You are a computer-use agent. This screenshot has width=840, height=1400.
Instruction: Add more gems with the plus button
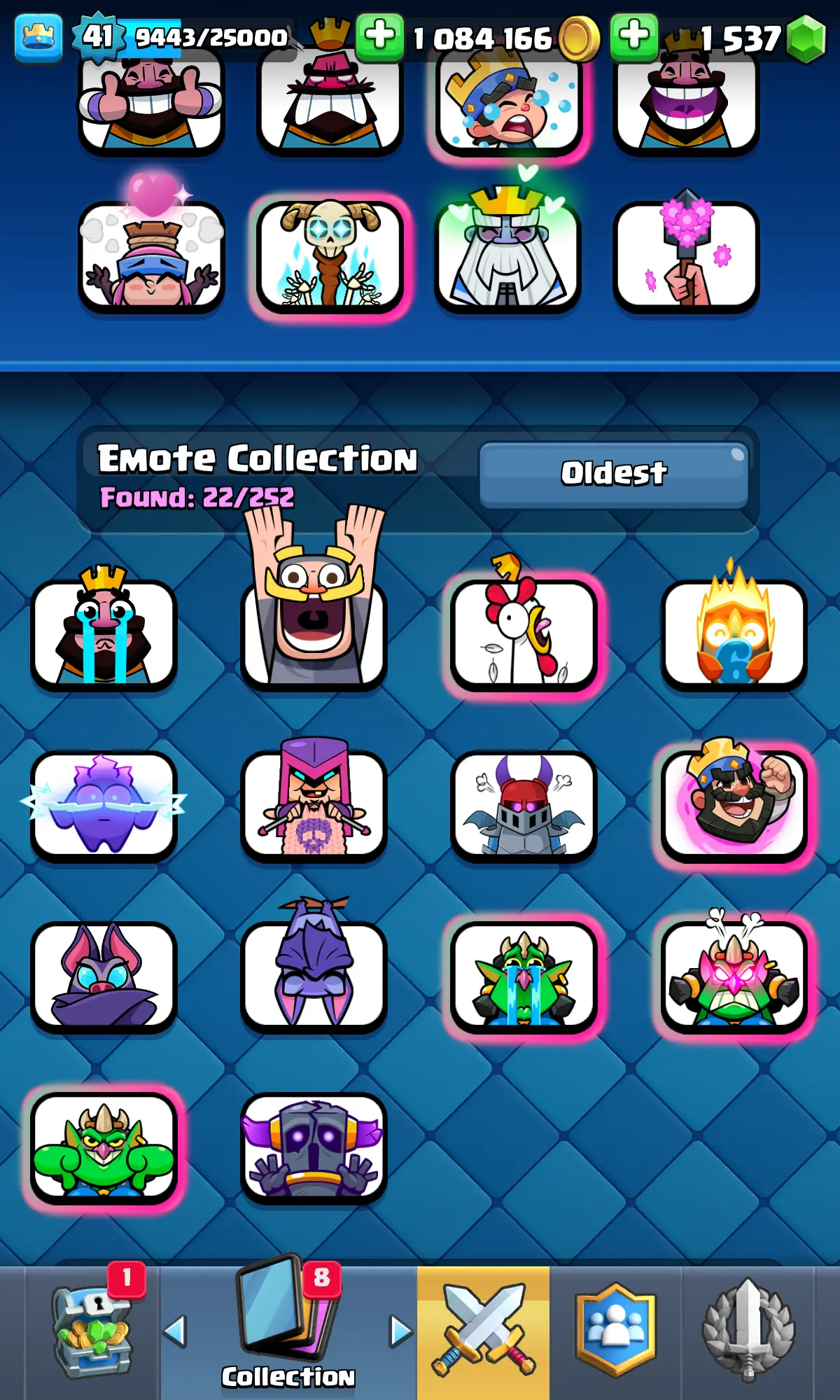coord(633,36)
